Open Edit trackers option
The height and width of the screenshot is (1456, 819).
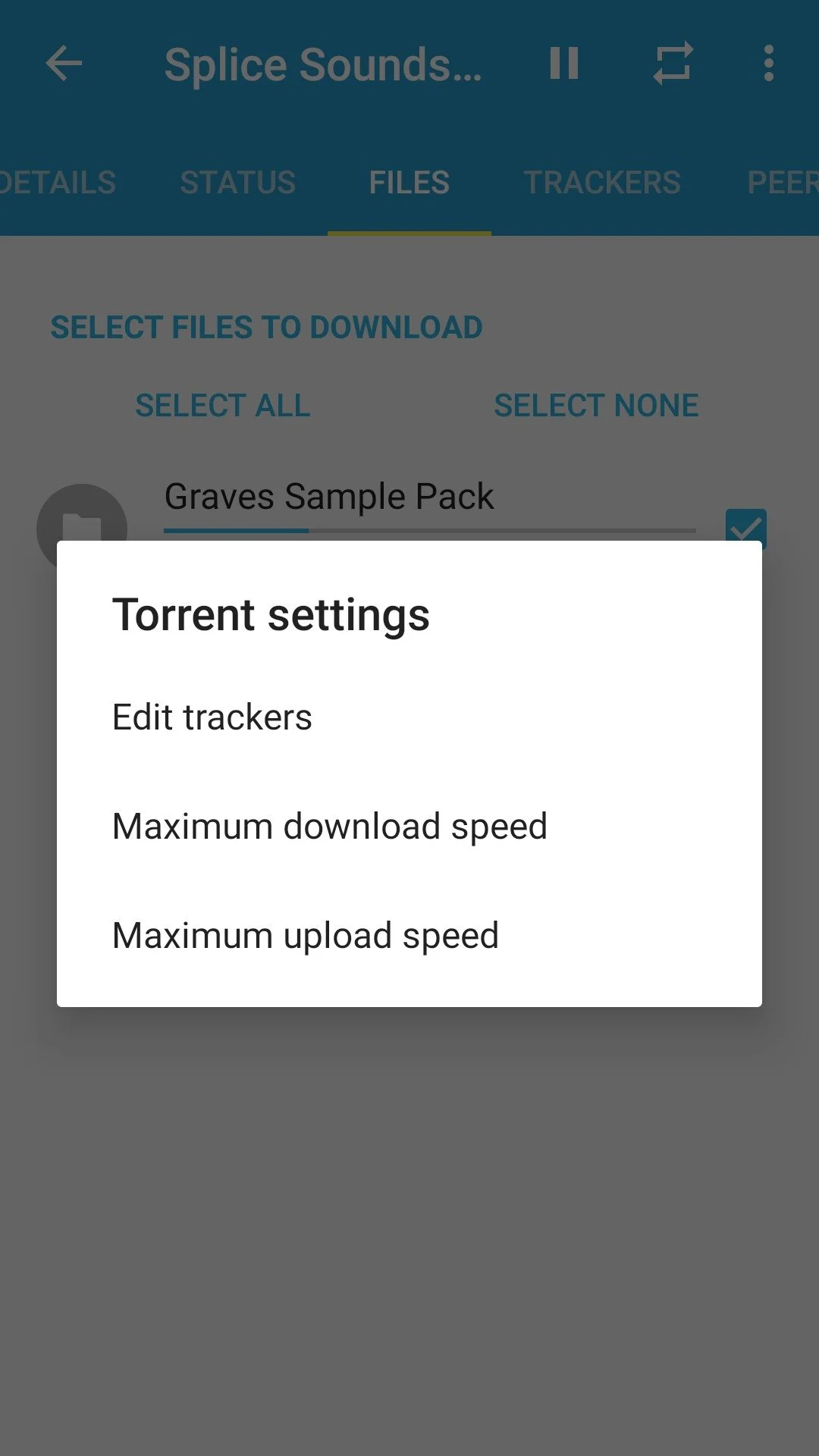click(212, 717)
